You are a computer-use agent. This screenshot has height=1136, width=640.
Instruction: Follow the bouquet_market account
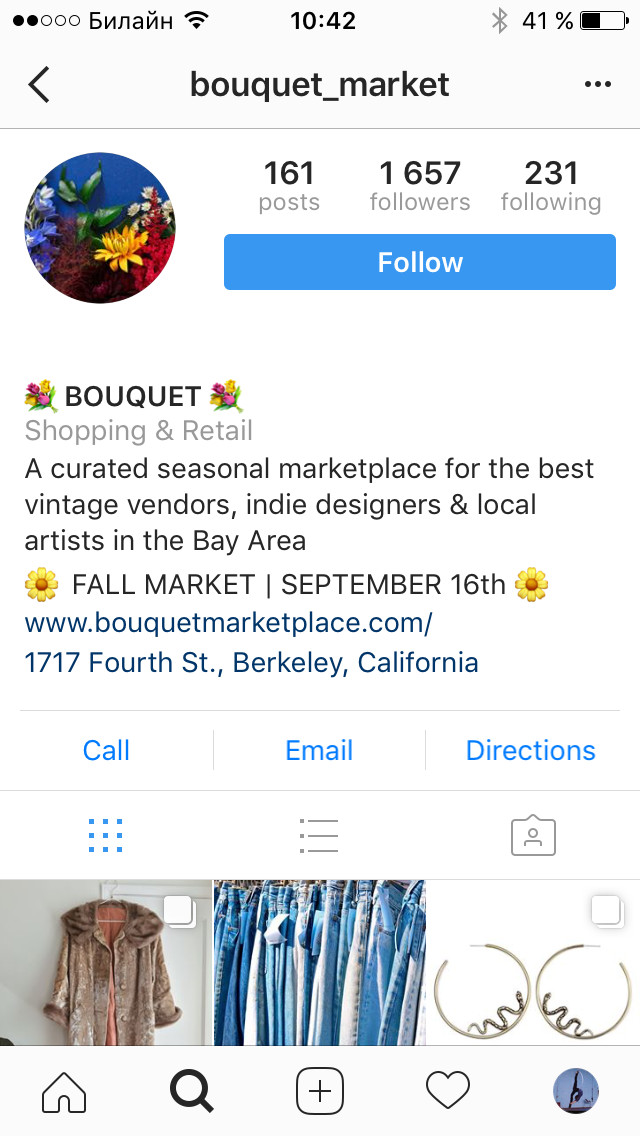(419, 262)
